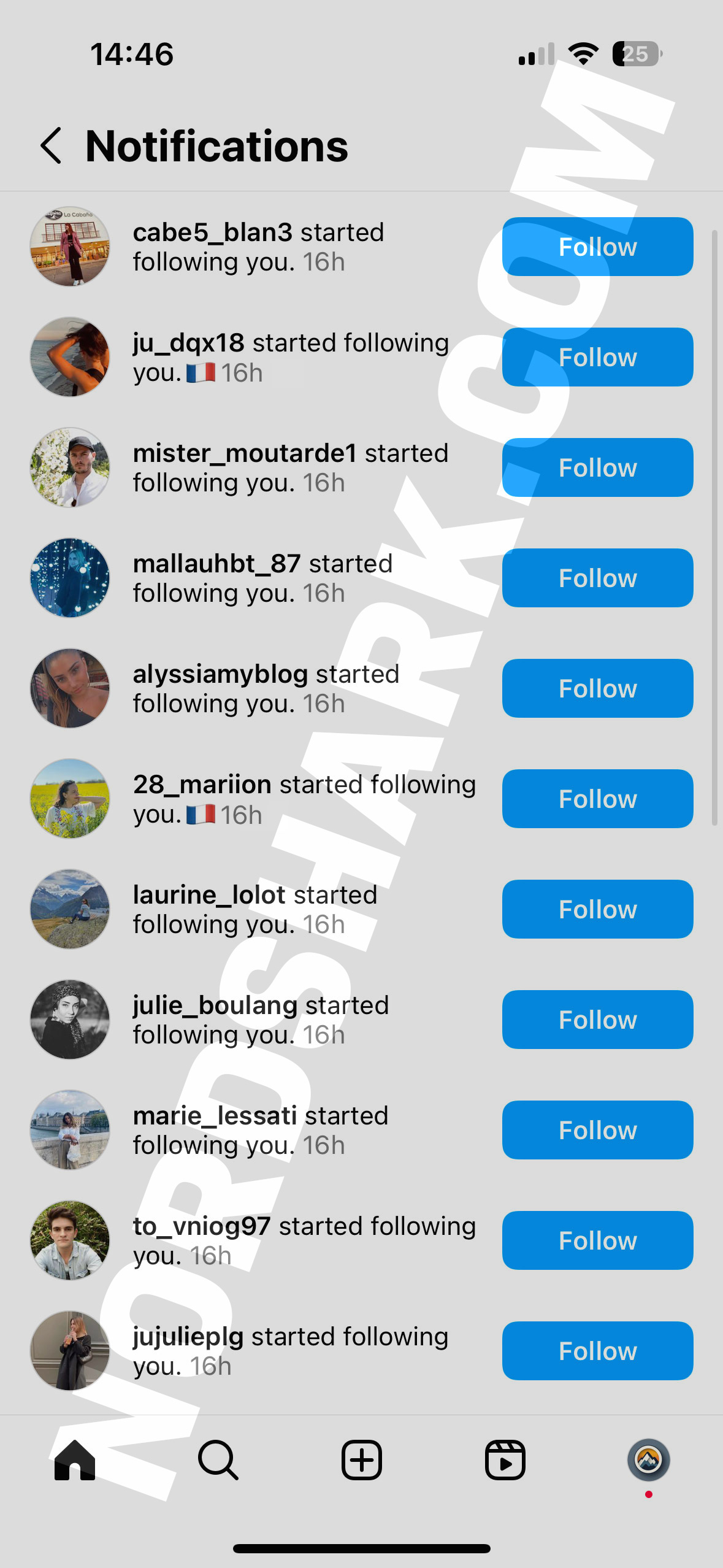723x1568 pixels.
Task: Follow back ju_dqx18
Action: click(597, 357)
